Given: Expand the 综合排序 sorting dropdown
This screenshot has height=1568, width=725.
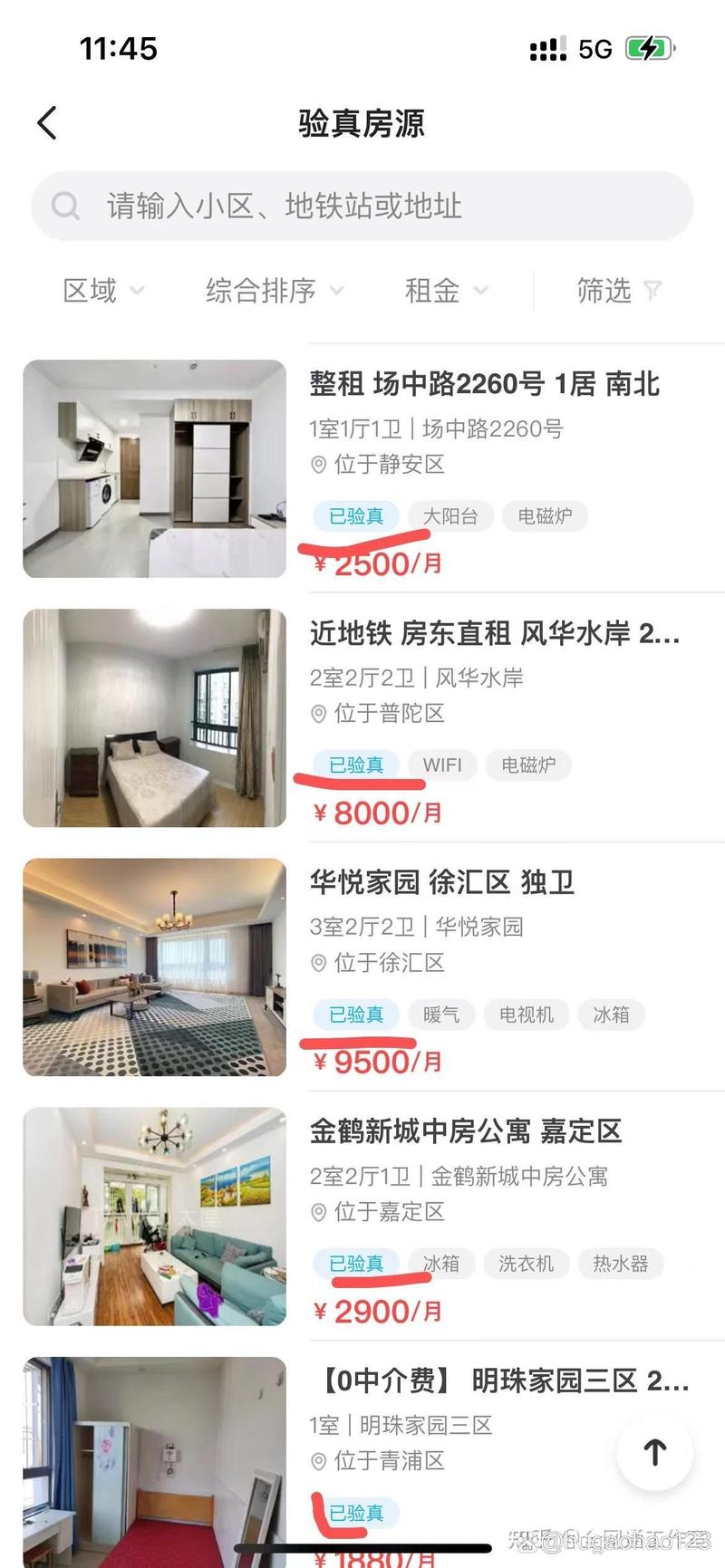Looking at the screenshot, I should (274, 291).
